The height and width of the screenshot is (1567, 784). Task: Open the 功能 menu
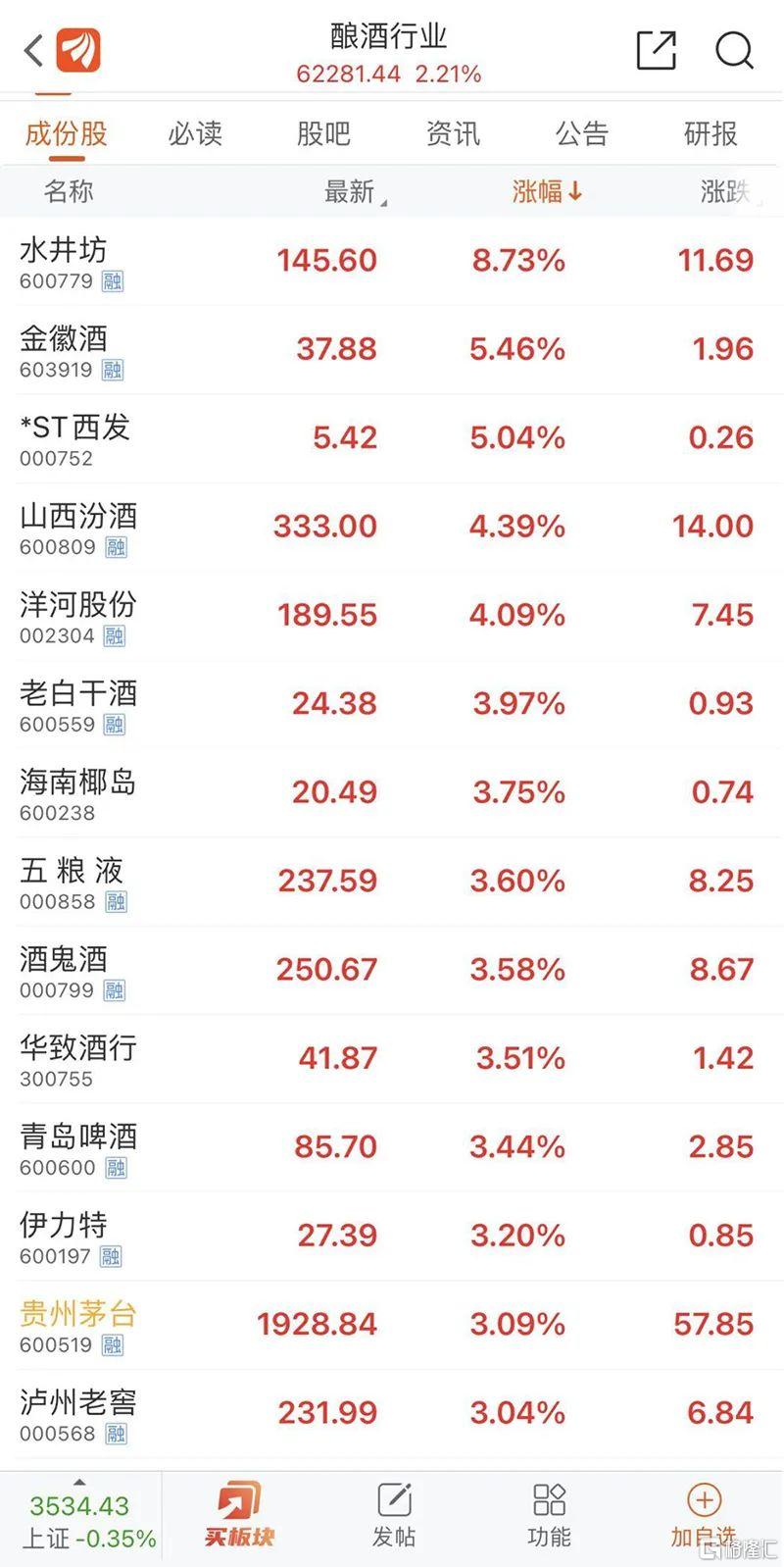click(x=549, y=1515)
